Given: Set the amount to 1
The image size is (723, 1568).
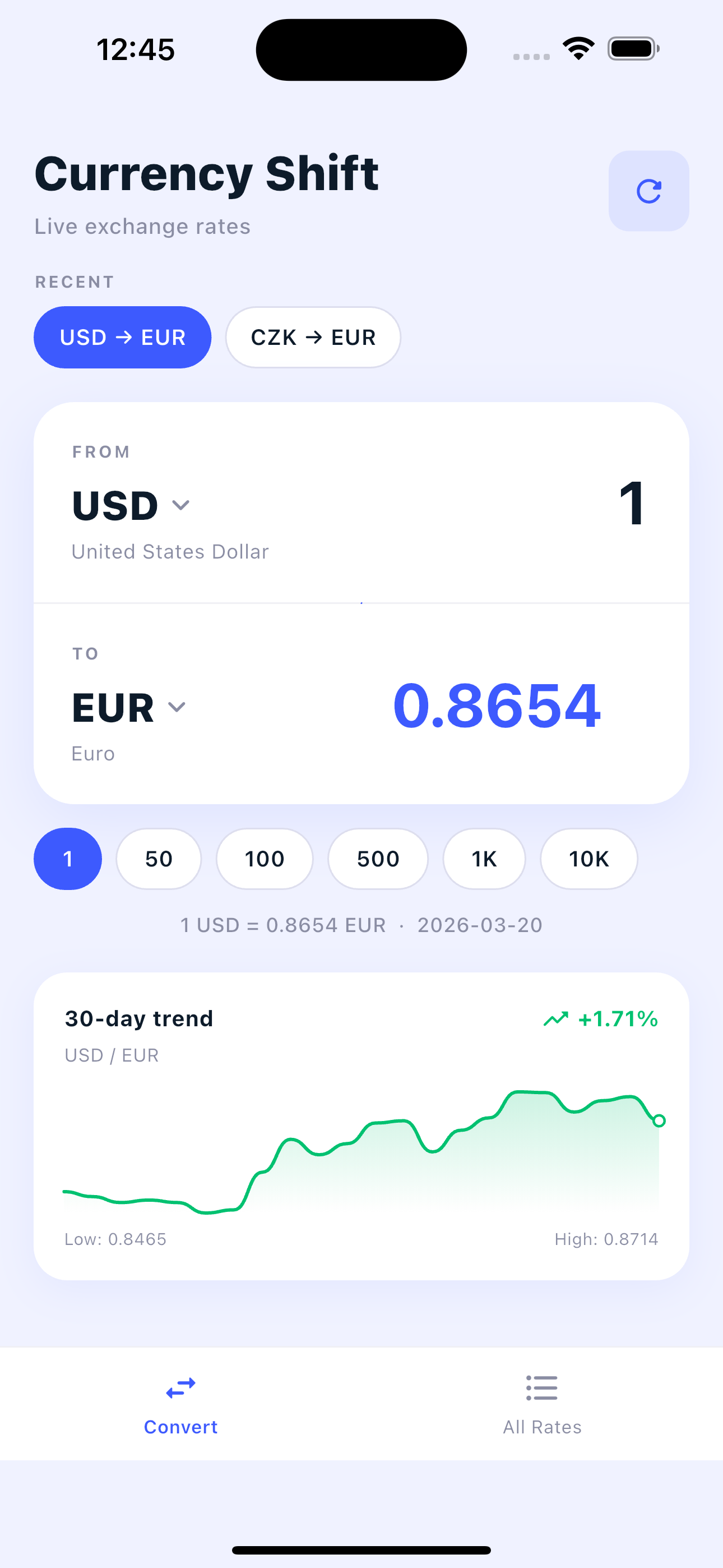Looking at the screenshot, I should coord(68,859).
